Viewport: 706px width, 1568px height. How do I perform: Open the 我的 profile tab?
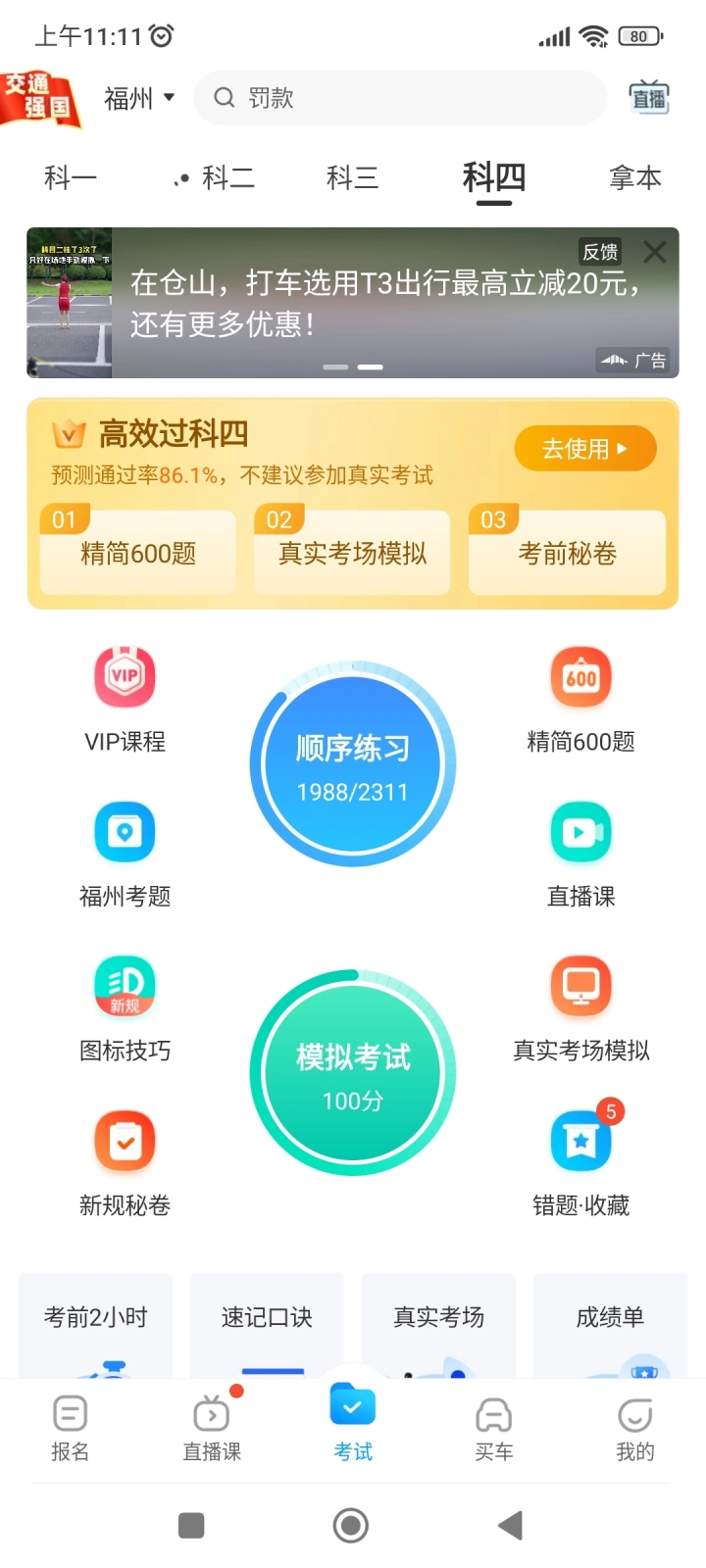tap(634, 1429)
